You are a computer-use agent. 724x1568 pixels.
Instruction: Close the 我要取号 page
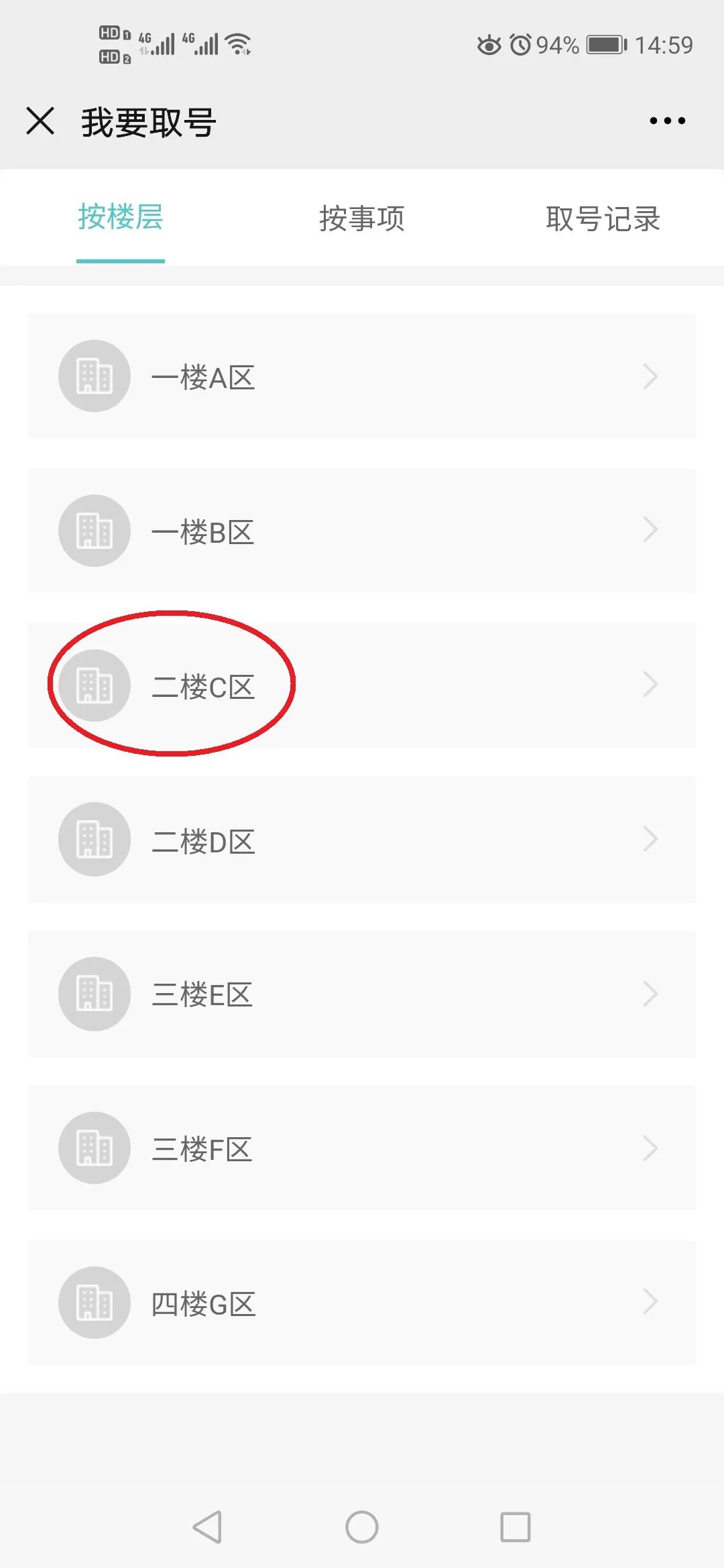click(40, 121)
